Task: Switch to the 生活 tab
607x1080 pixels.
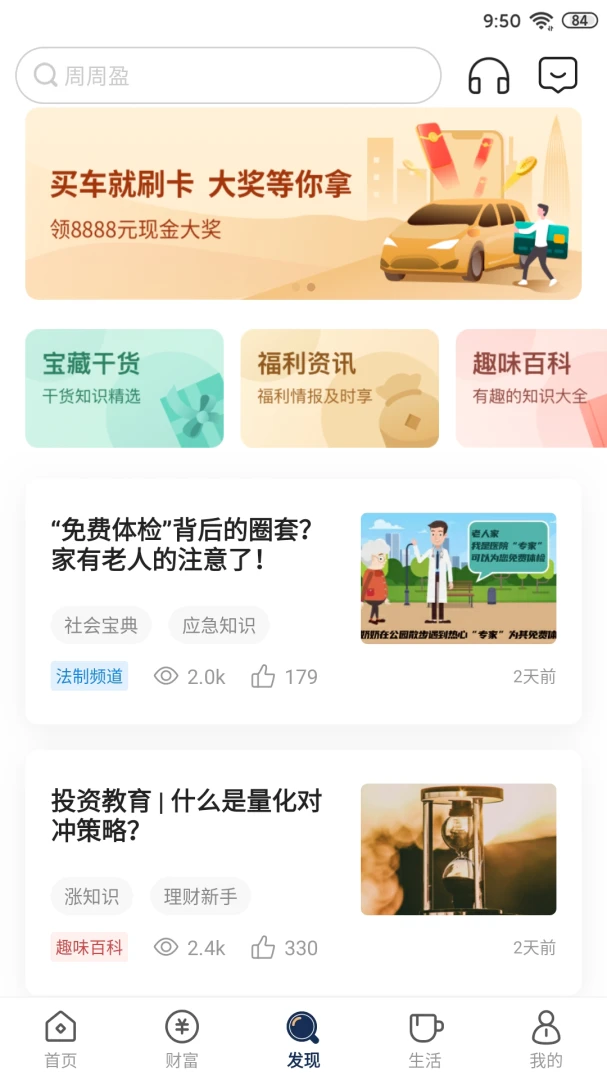Action: tap(424, 1040)
